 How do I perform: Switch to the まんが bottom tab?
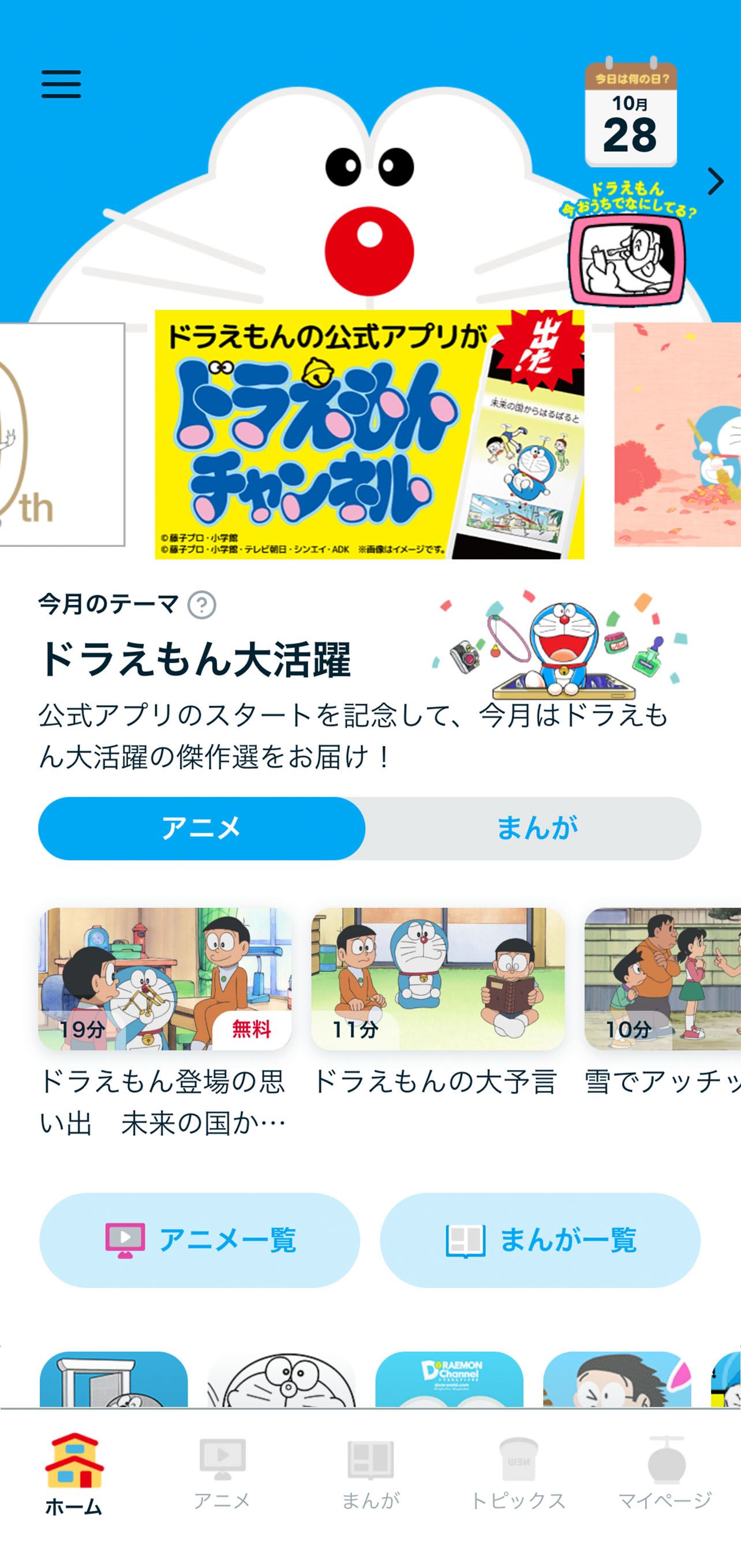(370, 1473)
